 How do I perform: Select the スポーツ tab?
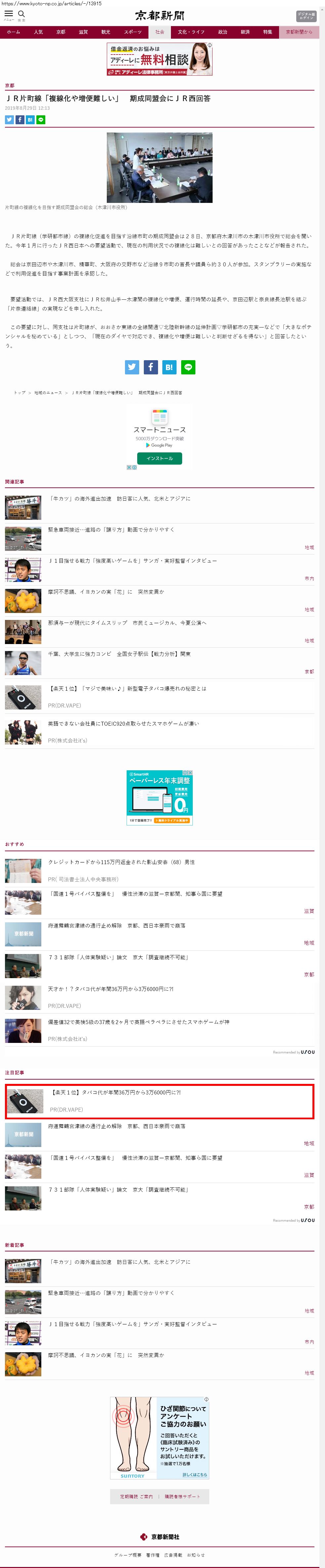click(132, 32)
